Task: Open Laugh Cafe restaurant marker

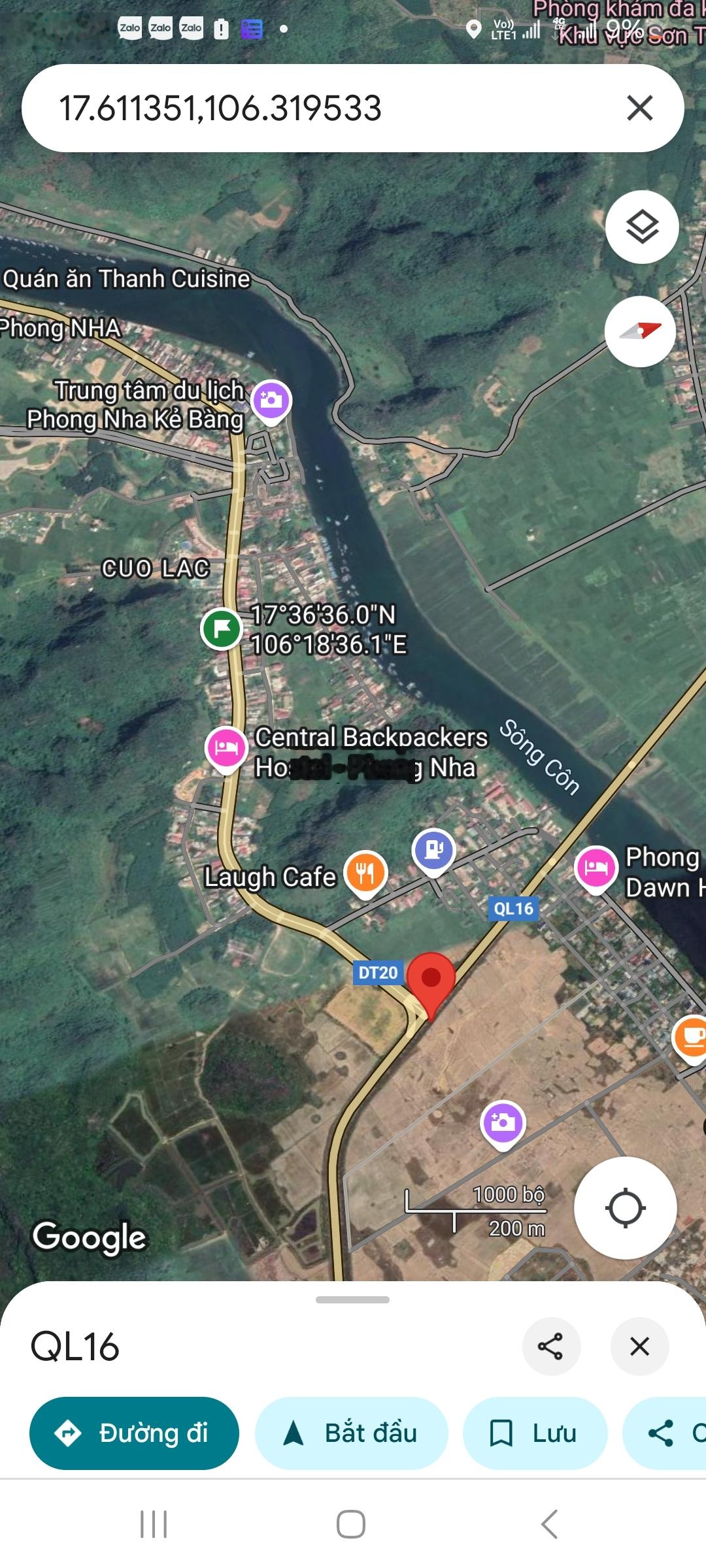Action: click(366, 873)
